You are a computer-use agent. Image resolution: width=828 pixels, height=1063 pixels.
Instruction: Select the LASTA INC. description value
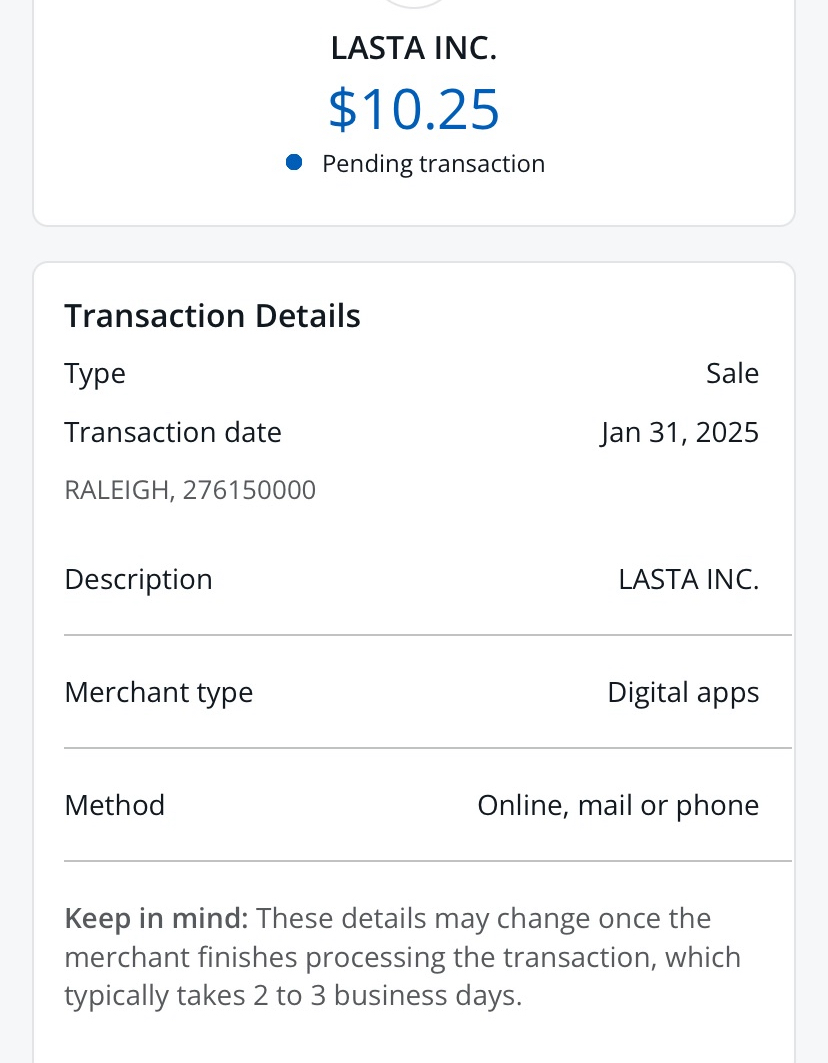(688, 579)
